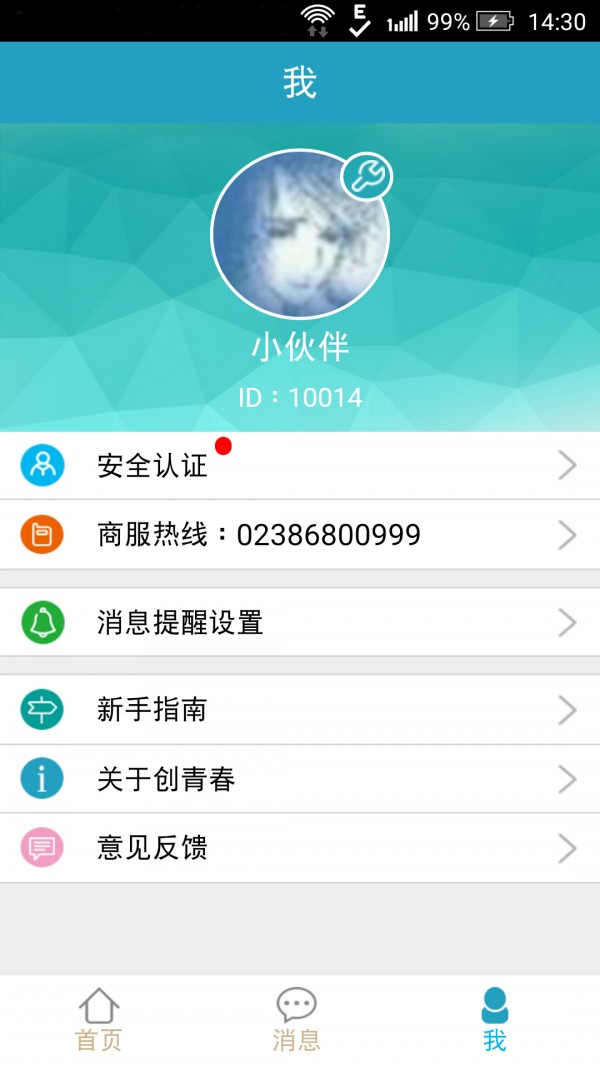This screenshot has height=1067, width=600.
Task: Tap the wrench settings icon on avatar
Action: [x=367, y=178]
